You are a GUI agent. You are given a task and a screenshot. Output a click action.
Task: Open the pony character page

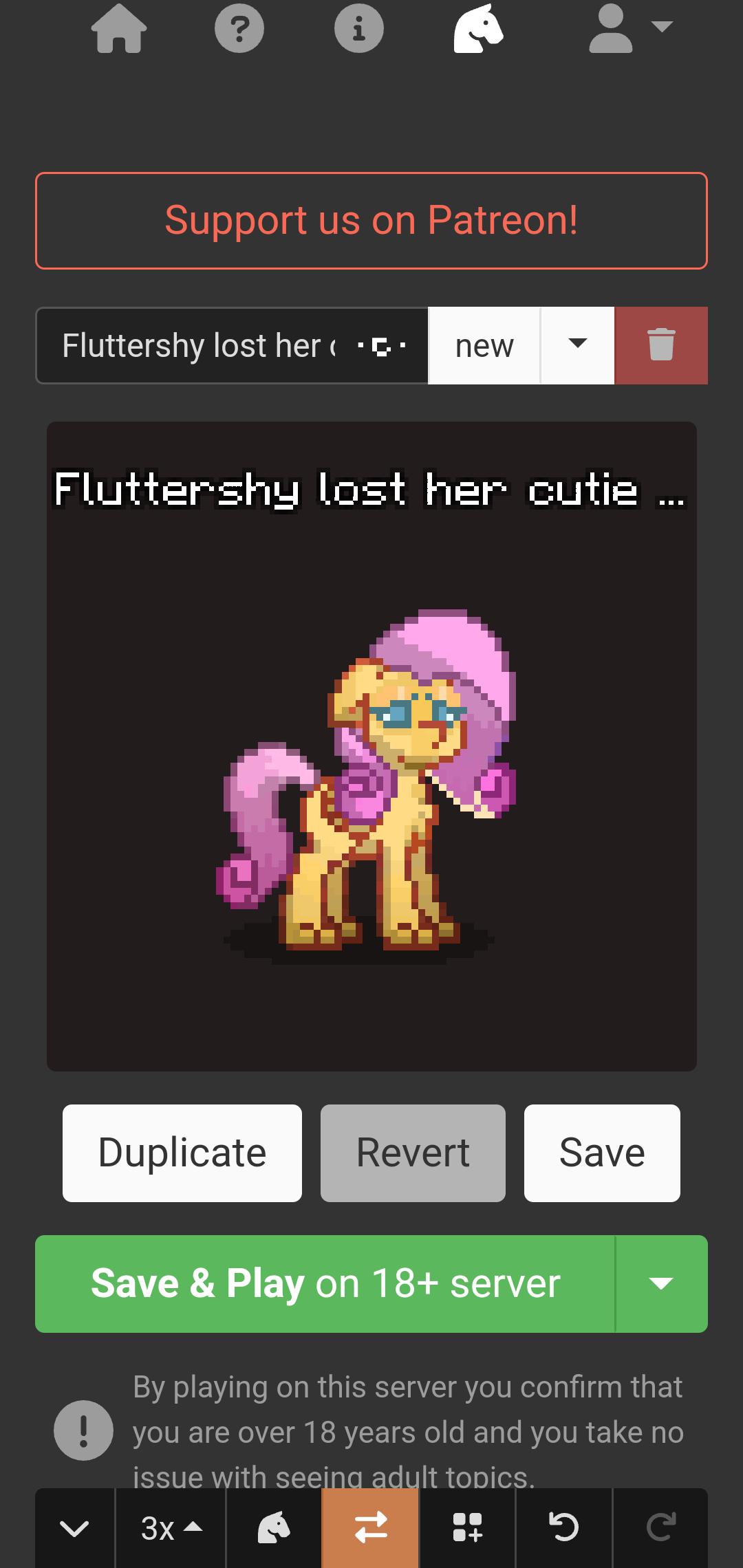(478, 29)
